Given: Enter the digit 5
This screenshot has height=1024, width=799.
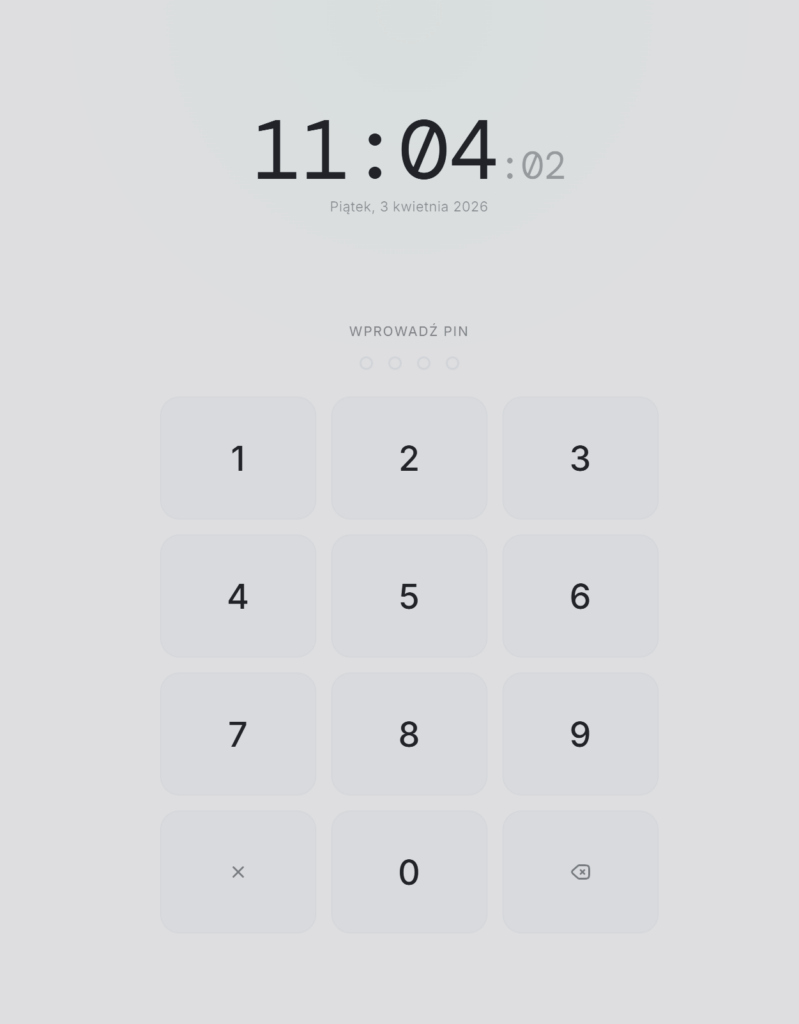Looking at the screenshot, I should click(409, 596).
